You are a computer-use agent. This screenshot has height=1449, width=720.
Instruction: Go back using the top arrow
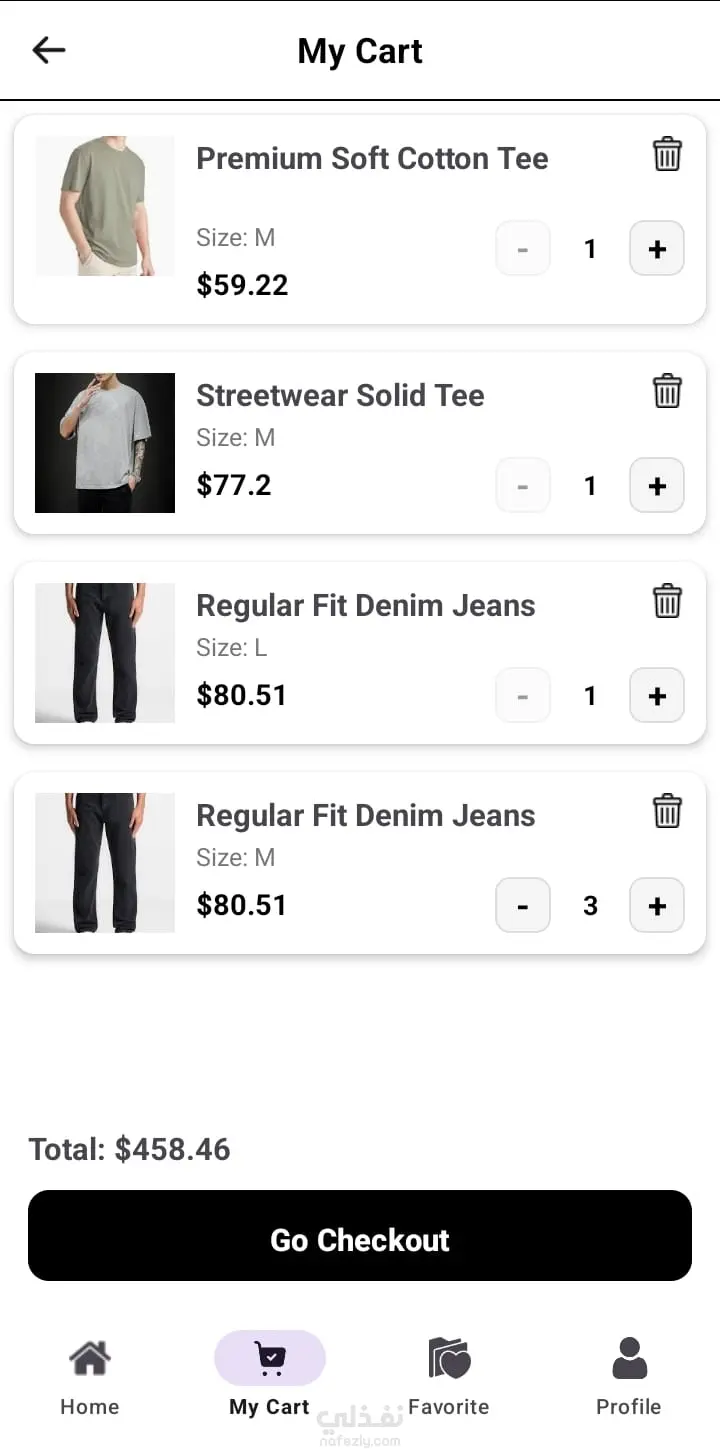point(48,50)
